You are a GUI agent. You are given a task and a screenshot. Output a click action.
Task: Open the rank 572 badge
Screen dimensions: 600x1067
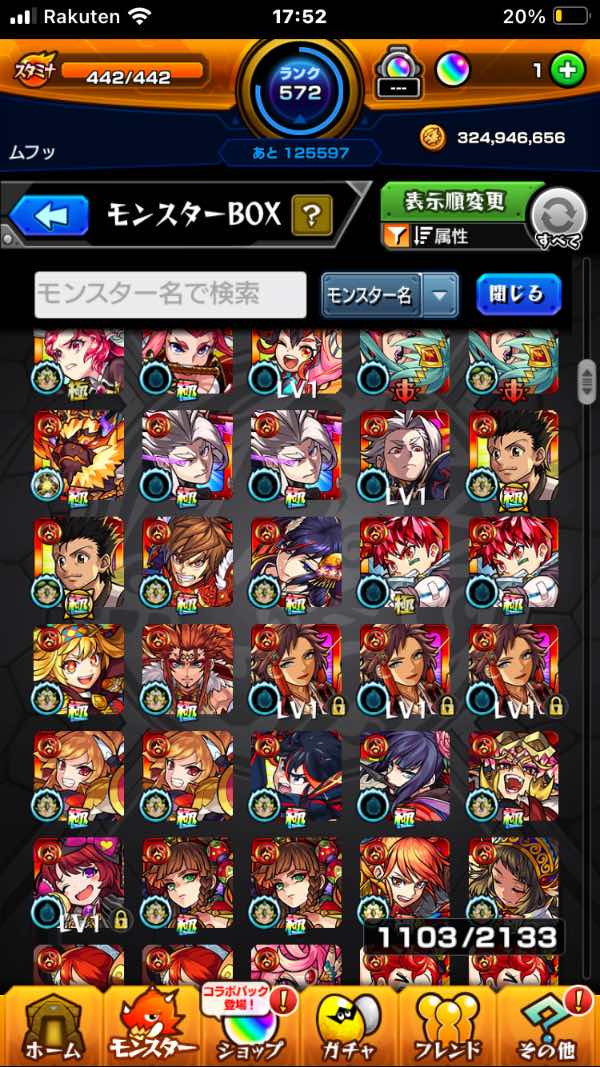pos(300,88)
